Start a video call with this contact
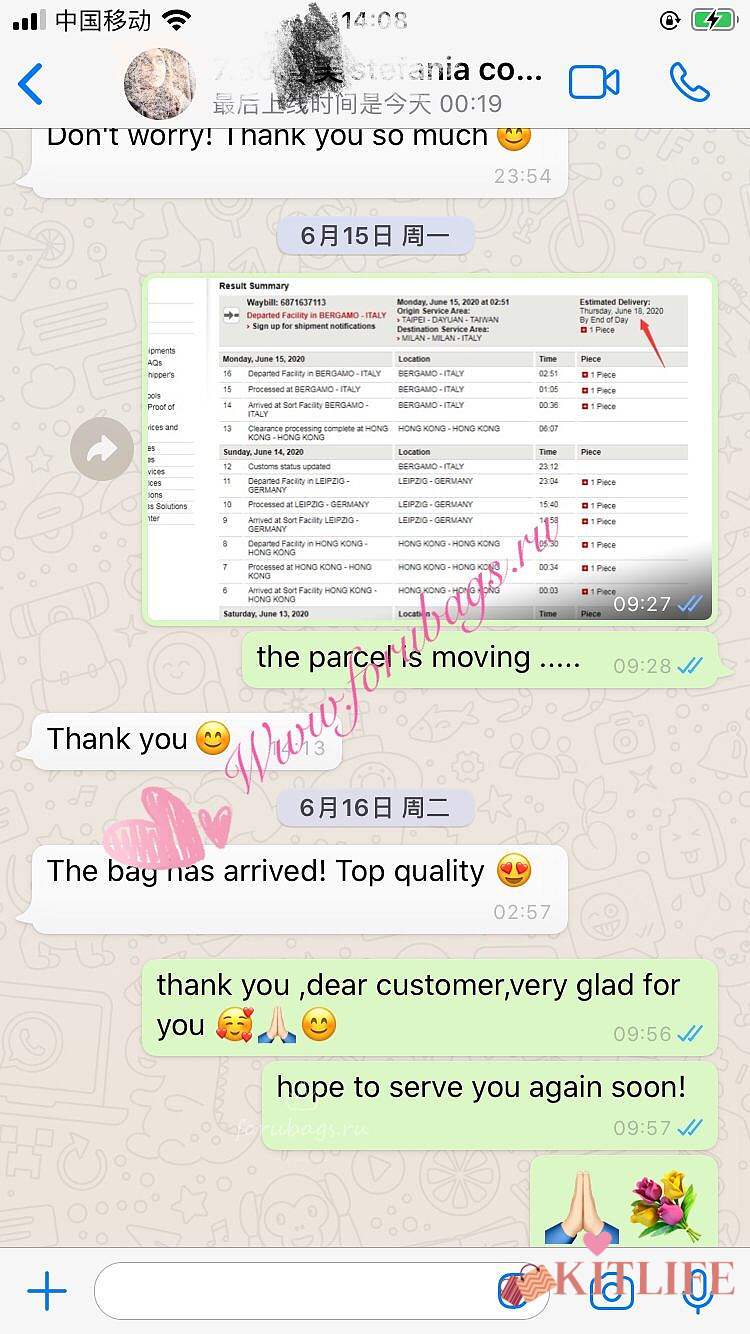The width and height of the screenshot is (750, 1334). 594,83
